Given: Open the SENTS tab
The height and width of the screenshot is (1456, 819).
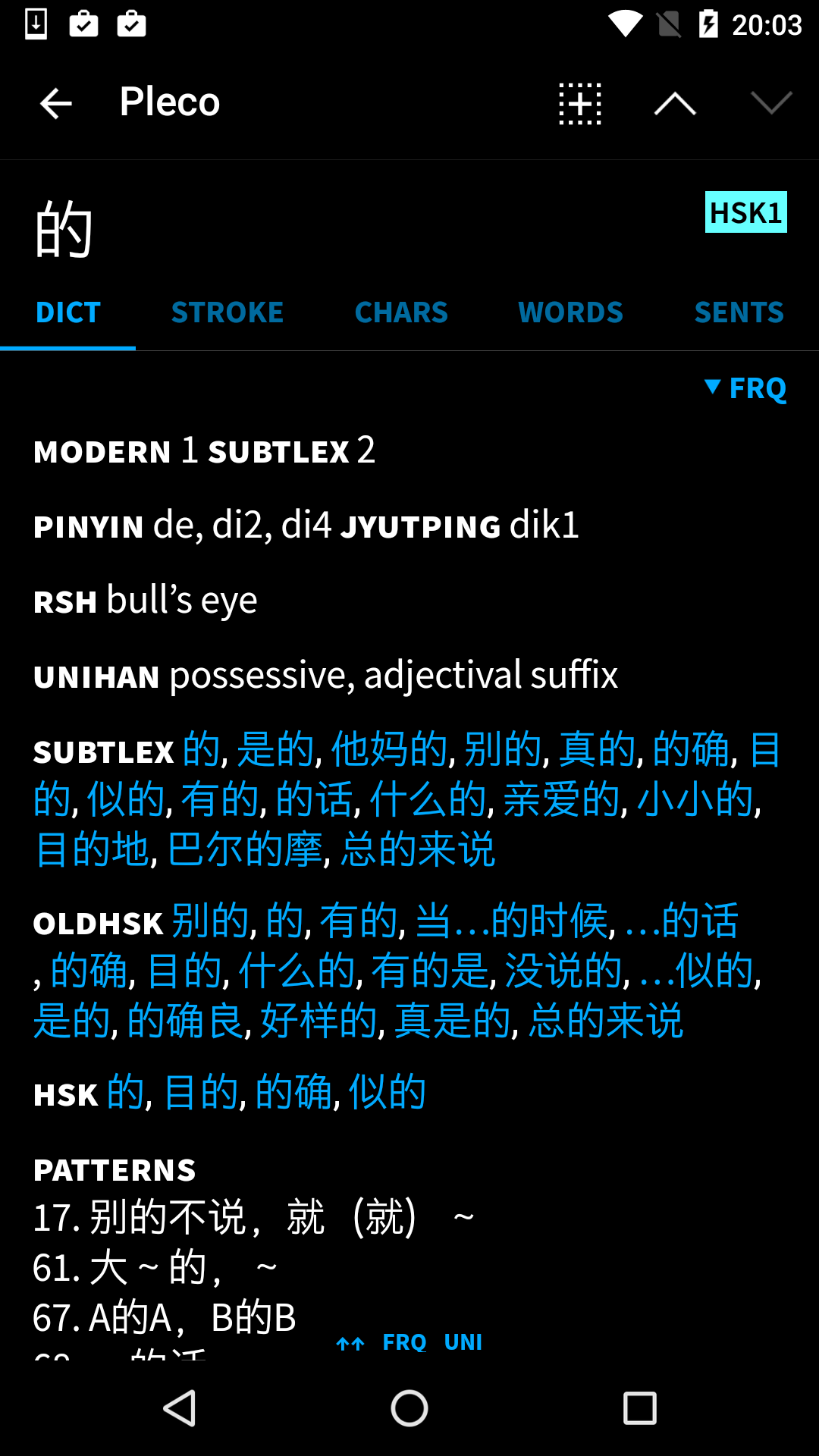Looking at the screenshot, I should 739,312.
